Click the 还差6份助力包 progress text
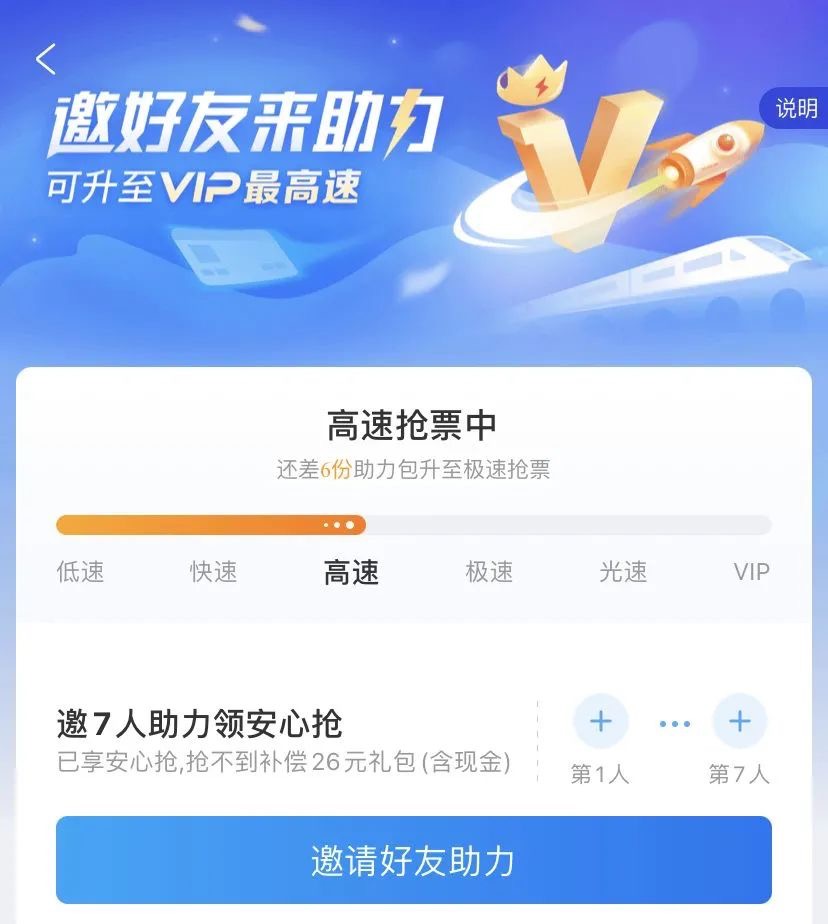 pyautogui.click(x=414, y=466)
